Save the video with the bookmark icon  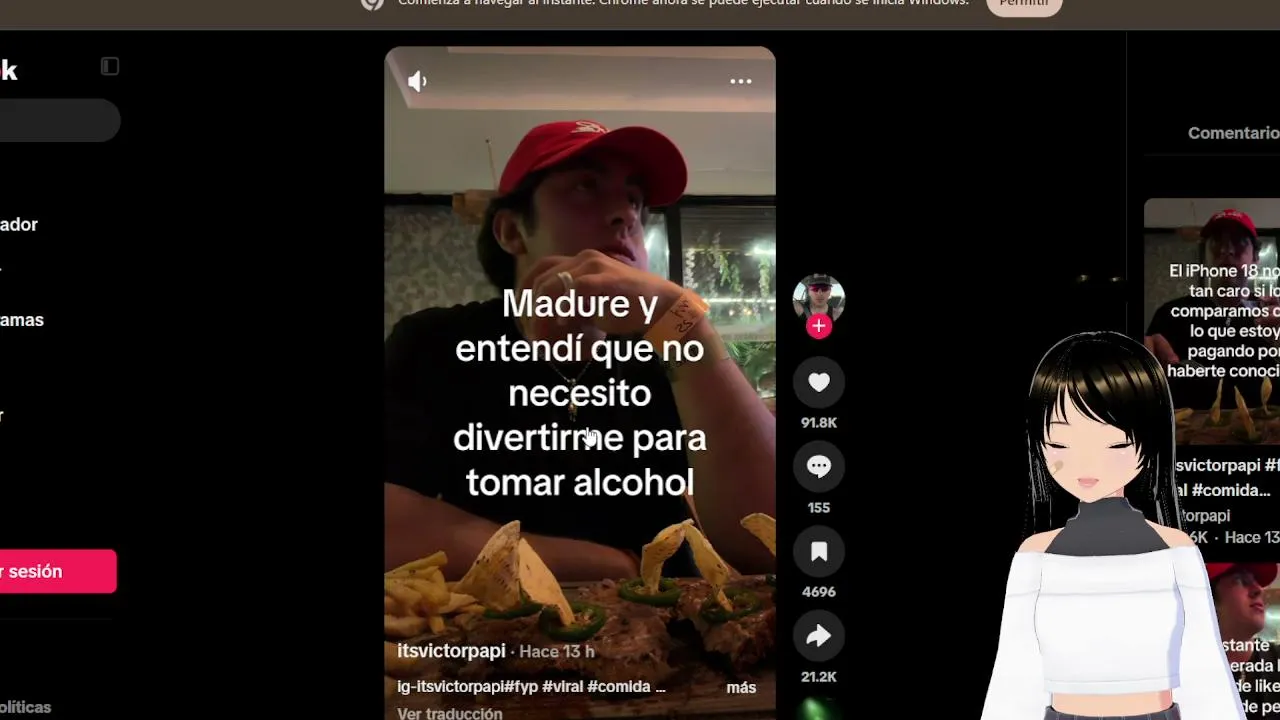[x=819, y=552]
